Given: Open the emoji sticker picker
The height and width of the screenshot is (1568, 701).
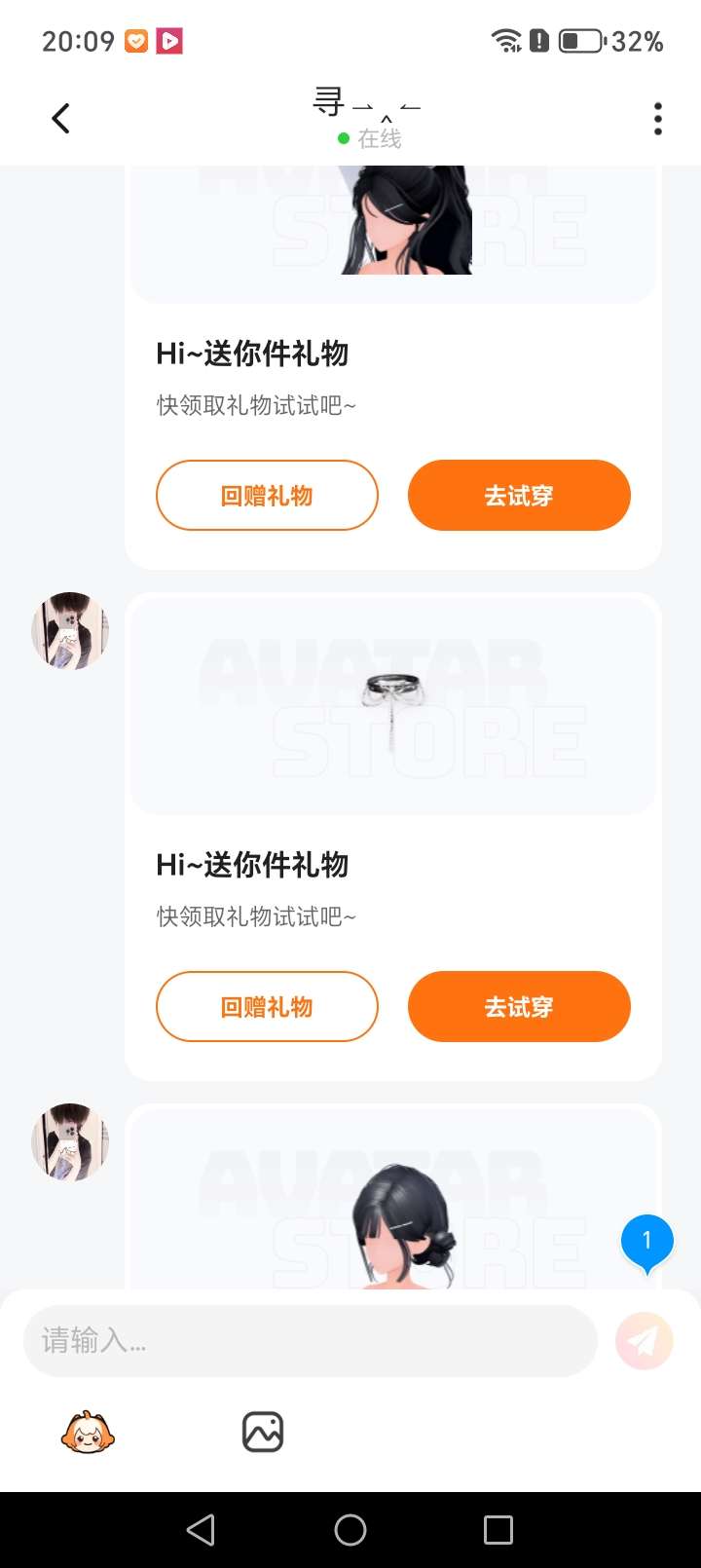Looking at the screenshot, I should tap(88, 1433).
